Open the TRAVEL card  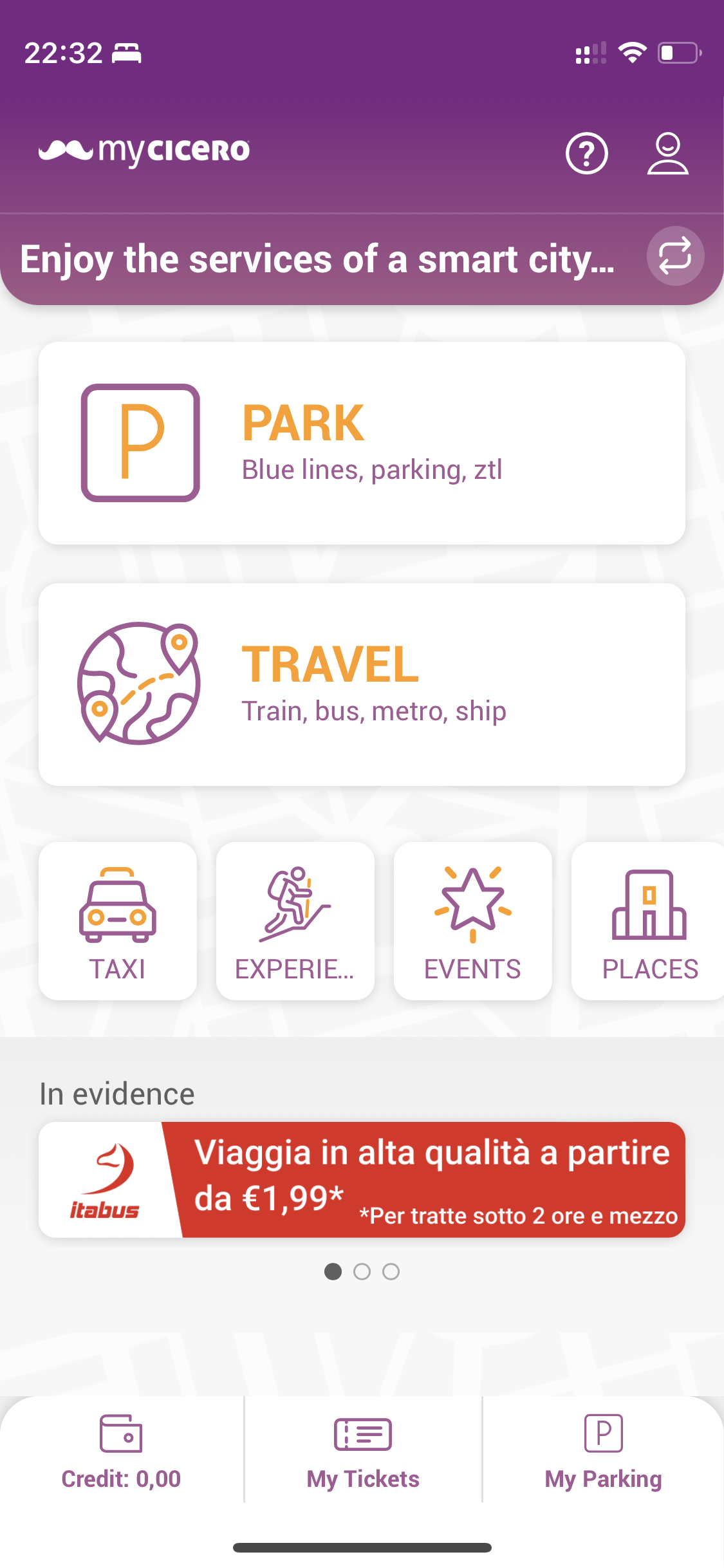tap(362, 684)
